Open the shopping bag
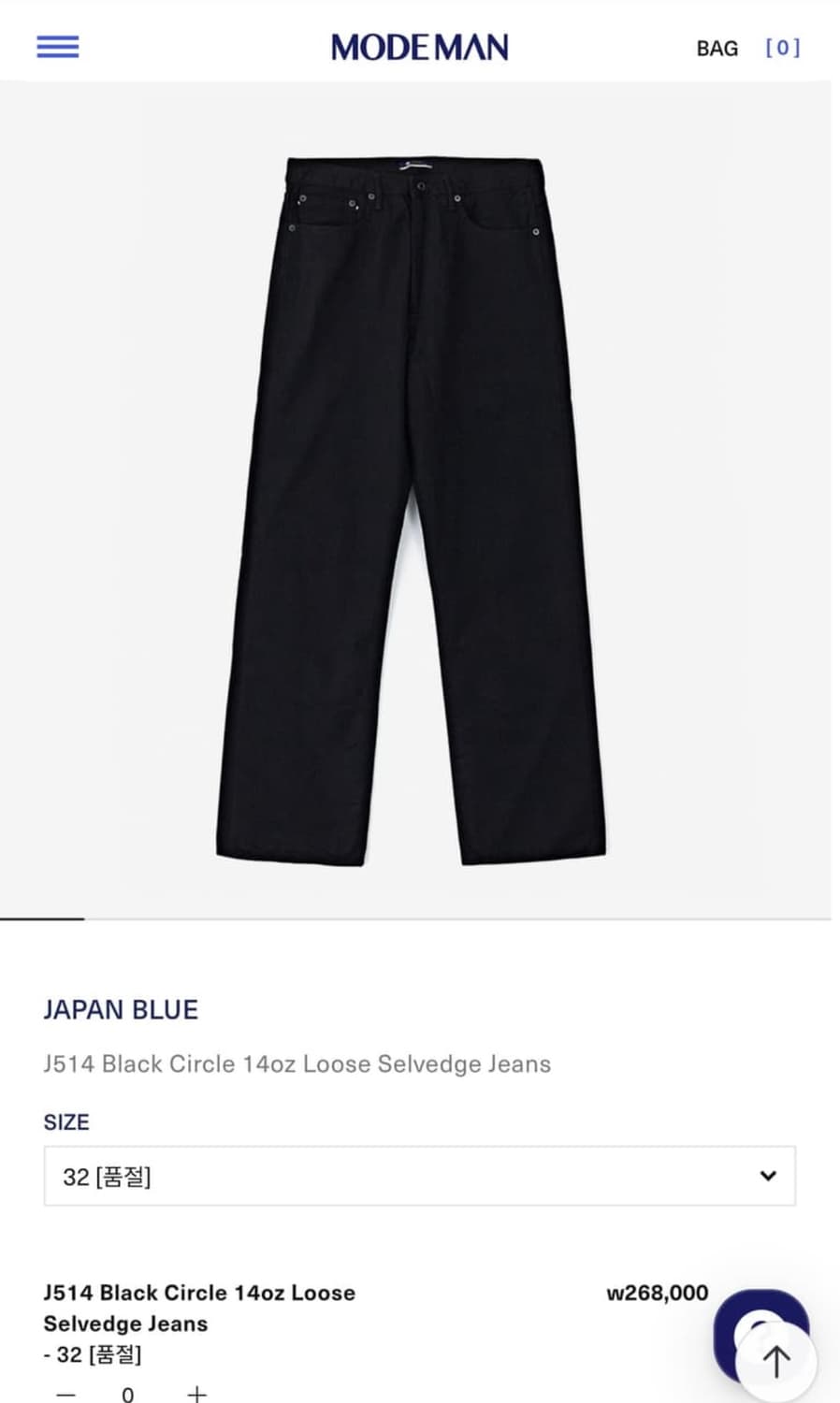 717,47
